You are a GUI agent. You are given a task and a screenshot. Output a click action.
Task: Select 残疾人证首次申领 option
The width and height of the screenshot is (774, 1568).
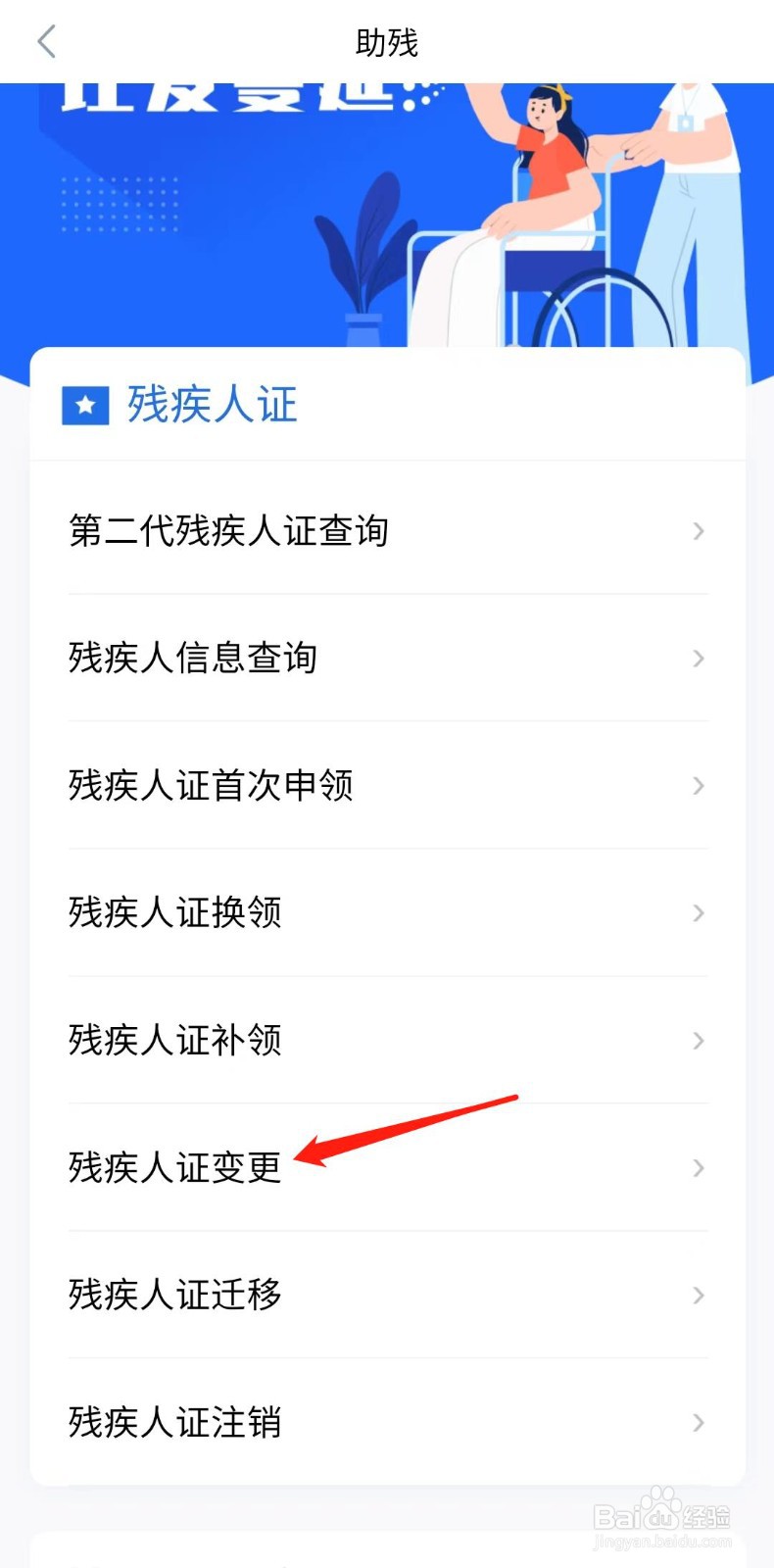(x=211, y=786)
